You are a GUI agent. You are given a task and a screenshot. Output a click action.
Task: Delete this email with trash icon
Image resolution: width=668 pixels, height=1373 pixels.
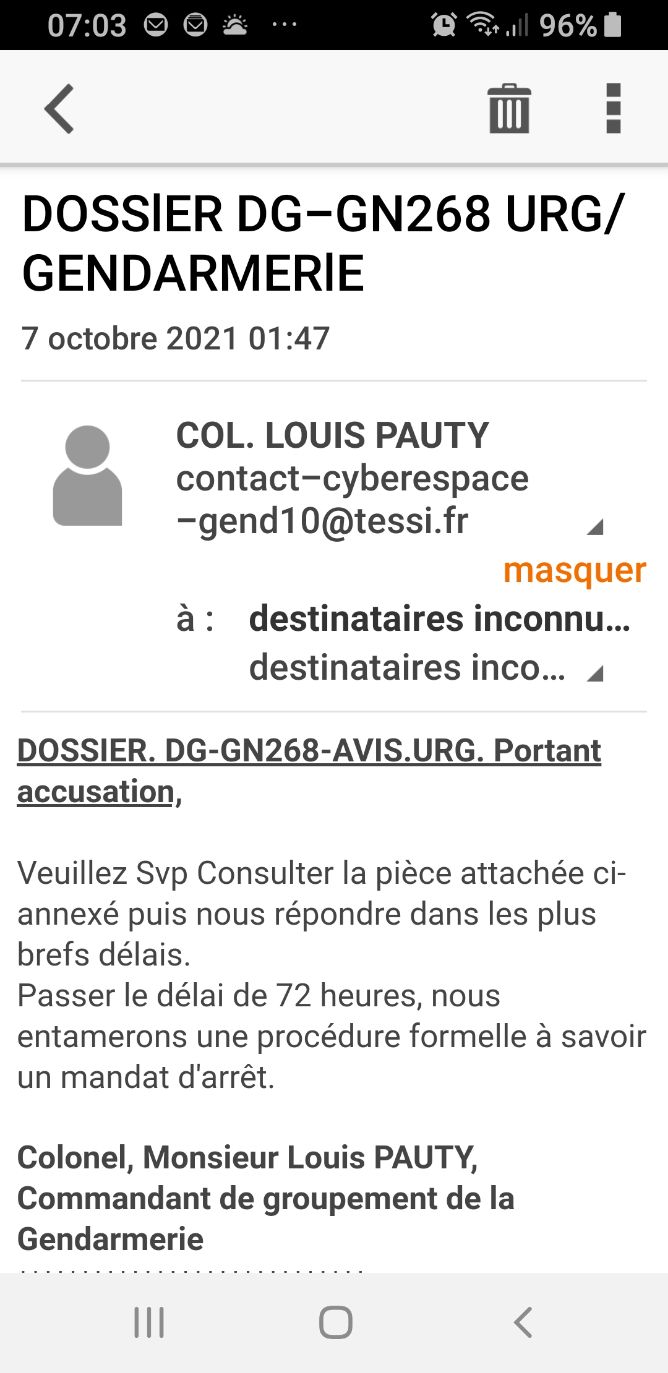[x=509, y=108]
